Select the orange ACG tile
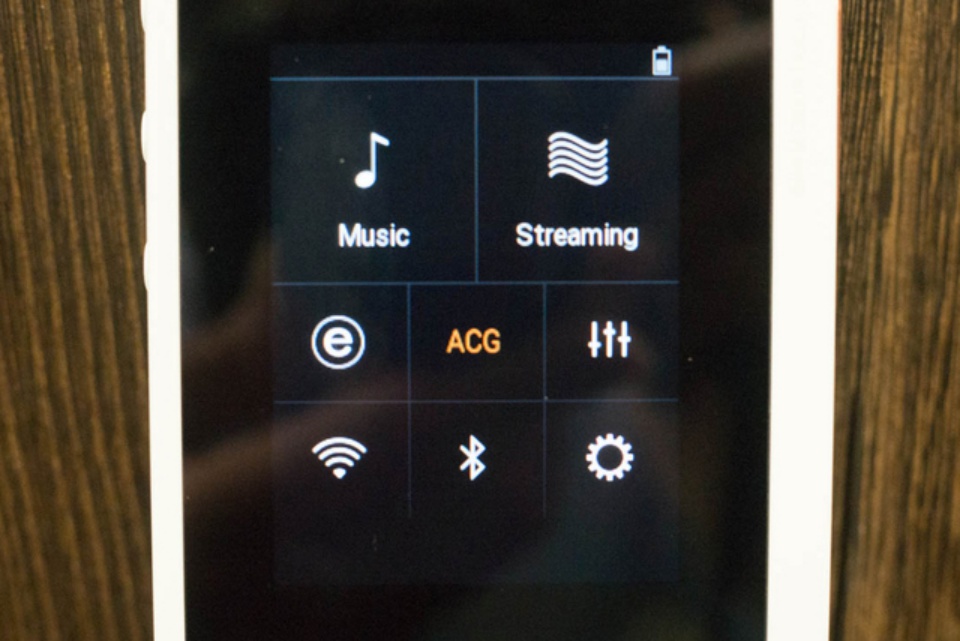The height and width of the screenshot is (641, 960). click(474, 343)
